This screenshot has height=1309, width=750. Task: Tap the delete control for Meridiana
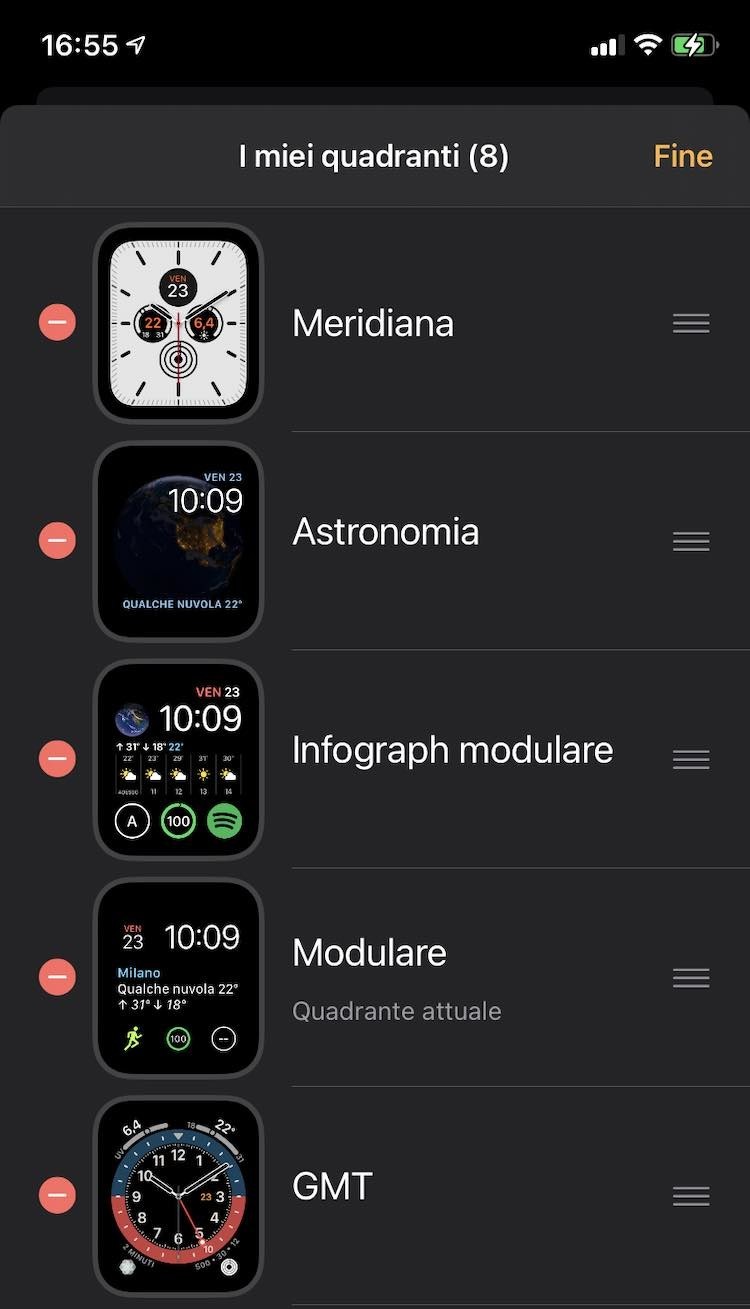click(x=57, y=322)
